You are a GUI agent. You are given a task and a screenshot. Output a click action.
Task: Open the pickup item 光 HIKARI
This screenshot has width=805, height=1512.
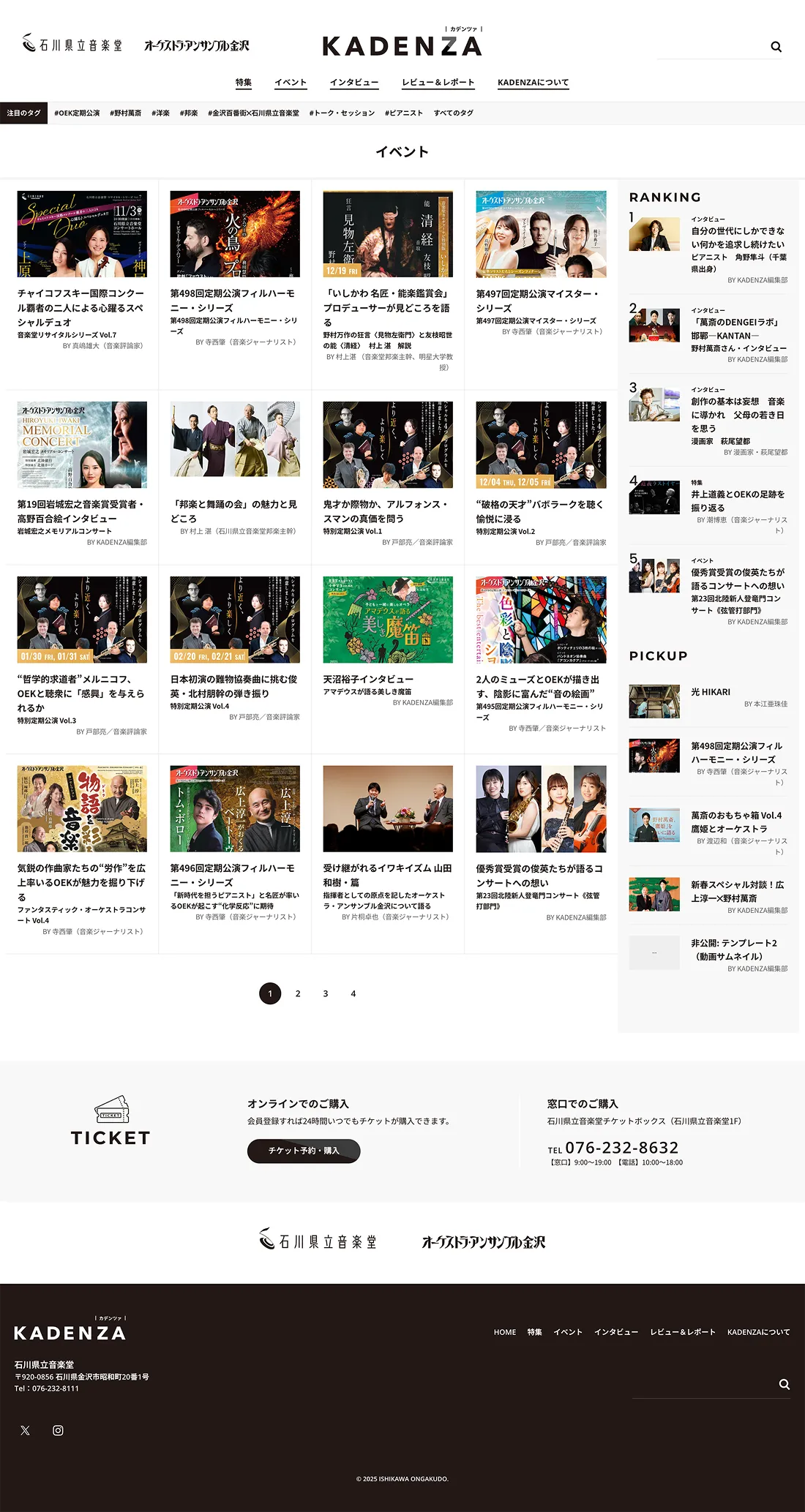tap(710, 692)
